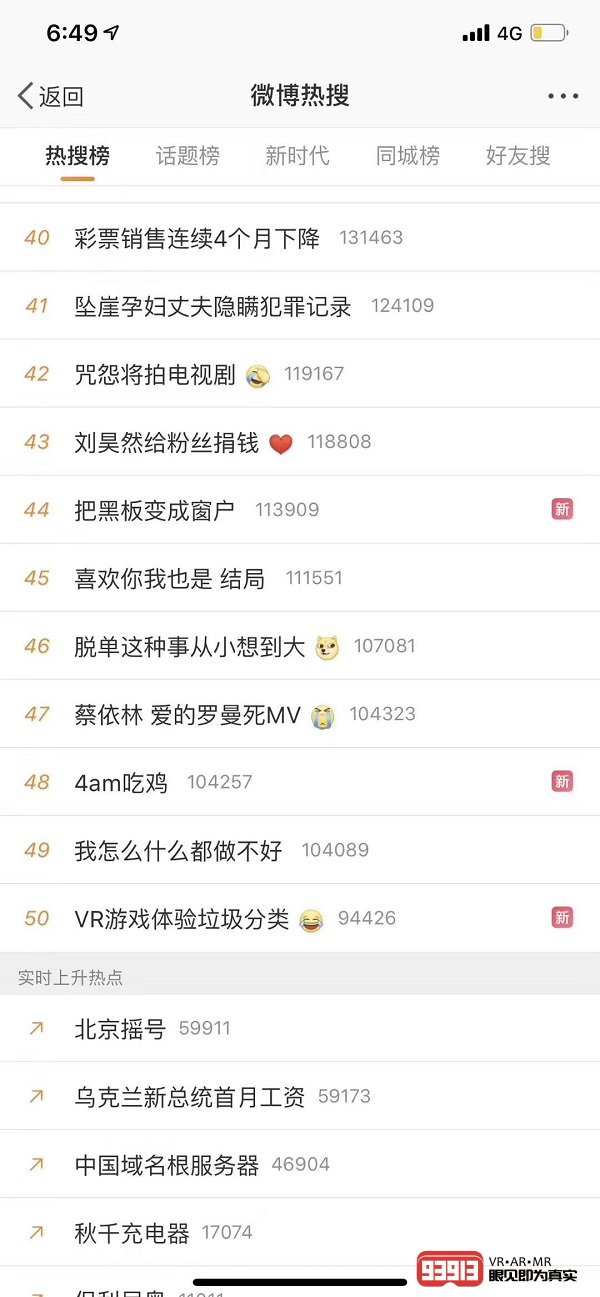The width and height of the screenshot is (600, 1297).
Task: Open the topic 刘昊然给粉丝捐钱
Action: [167, 442]
